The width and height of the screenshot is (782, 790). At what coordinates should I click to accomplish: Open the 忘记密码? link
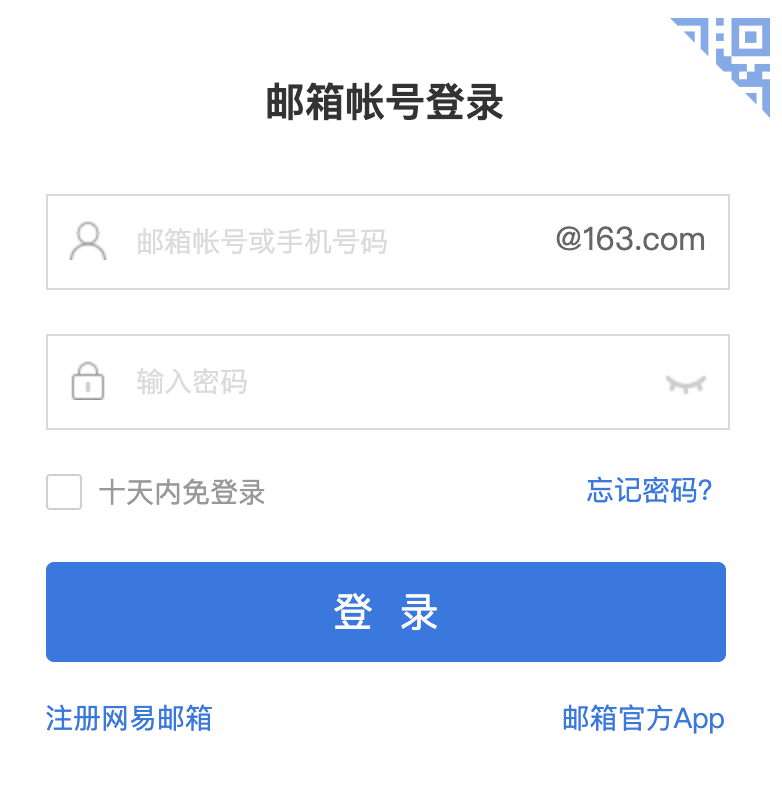click(x=649, y=491)
